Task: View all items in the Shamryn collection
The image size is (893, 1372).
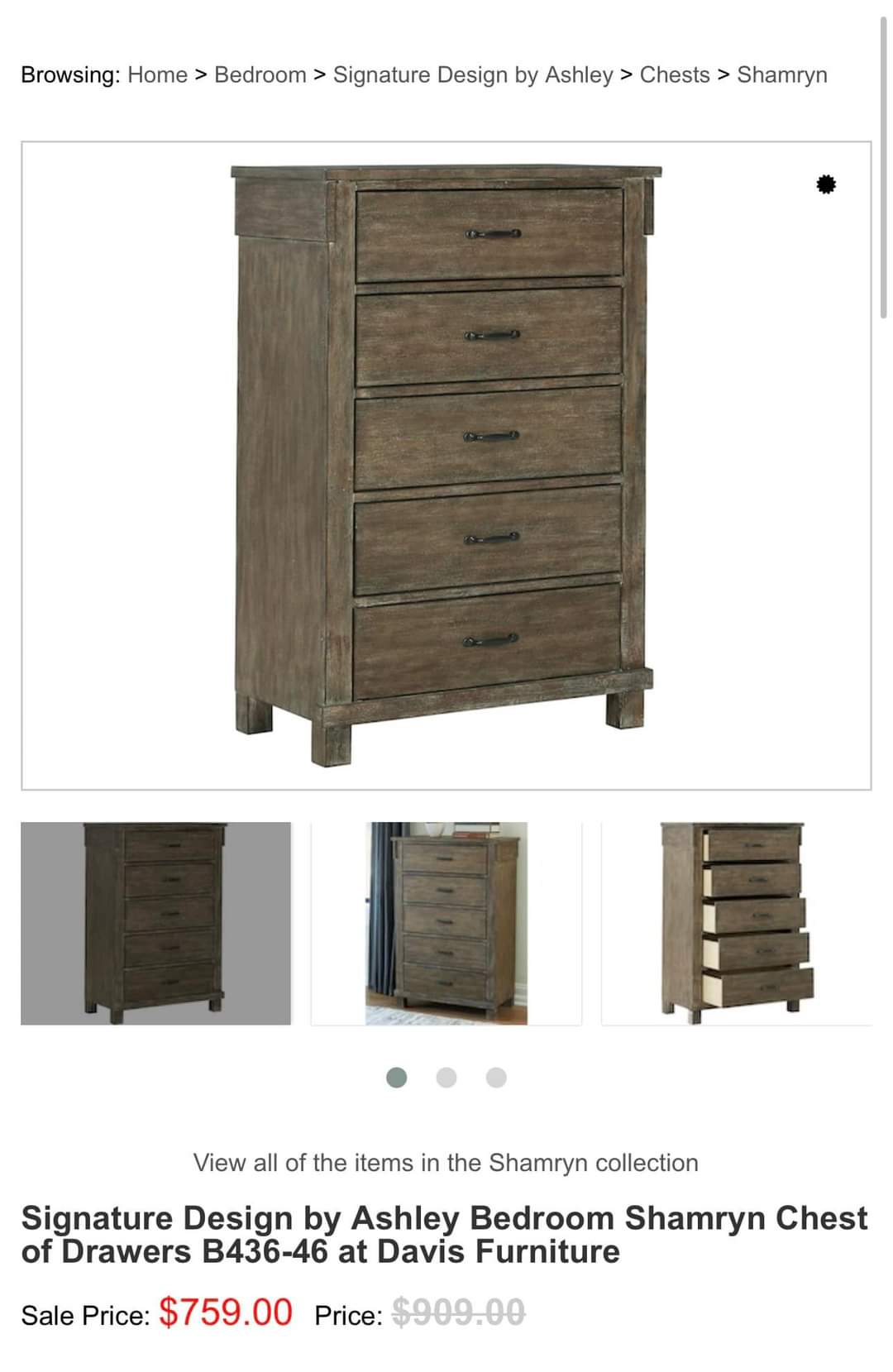Action: (446, 1163)
